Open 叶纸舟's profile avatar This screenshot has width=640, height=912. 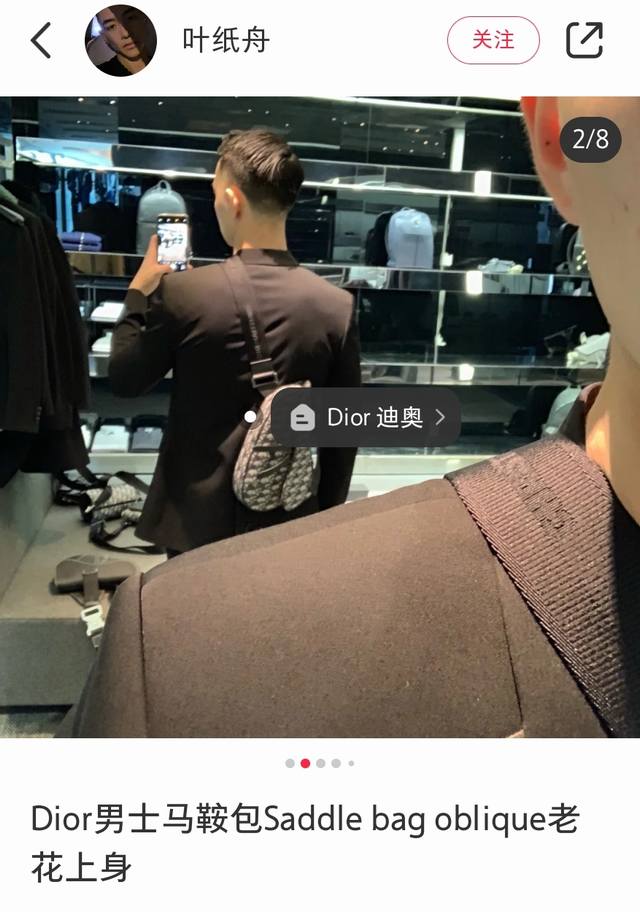(120, 41)
